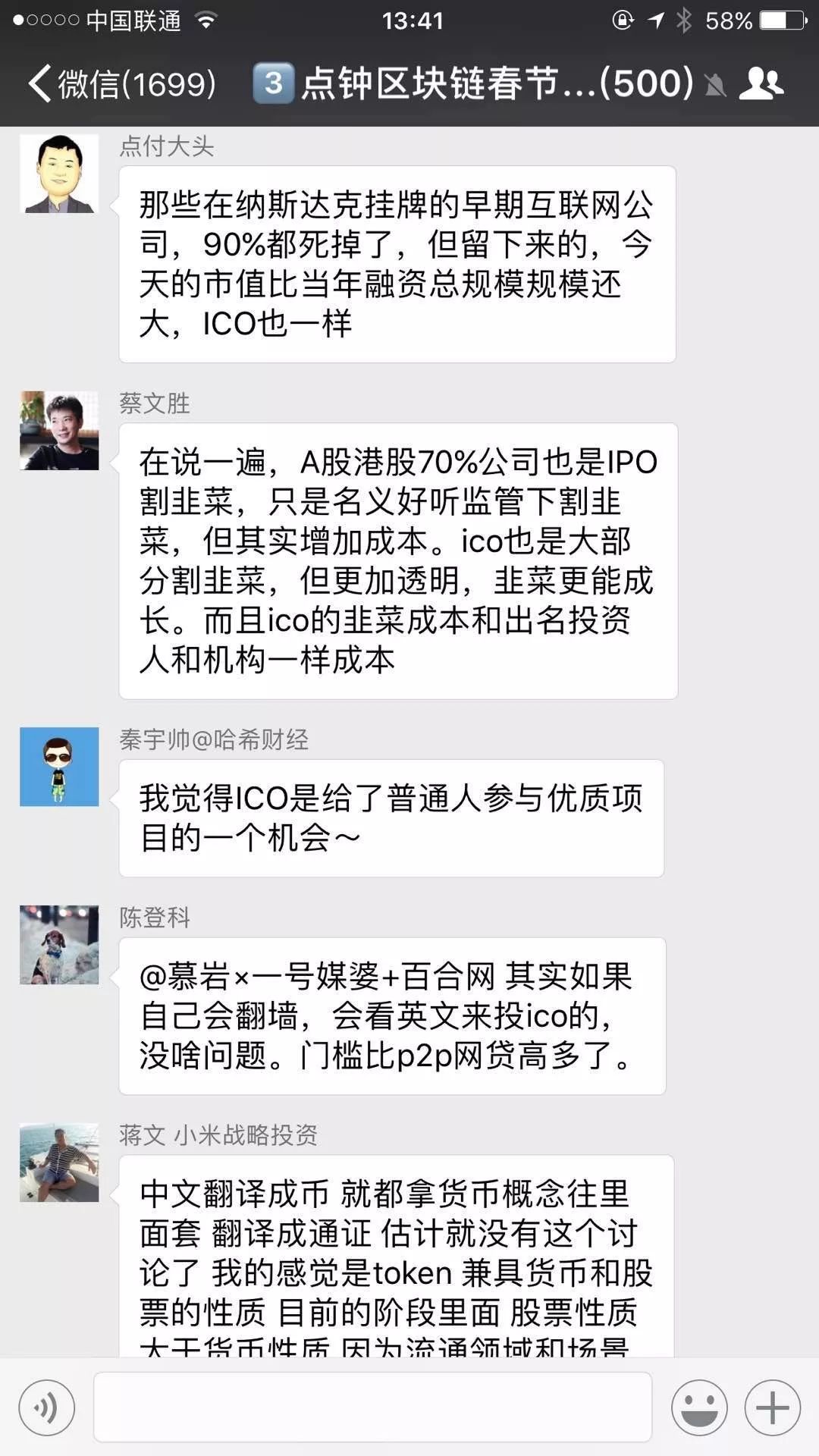819x1456 pixels.
Task: Open the emoji sticker panel
Action: click(x=698, y=1408)
